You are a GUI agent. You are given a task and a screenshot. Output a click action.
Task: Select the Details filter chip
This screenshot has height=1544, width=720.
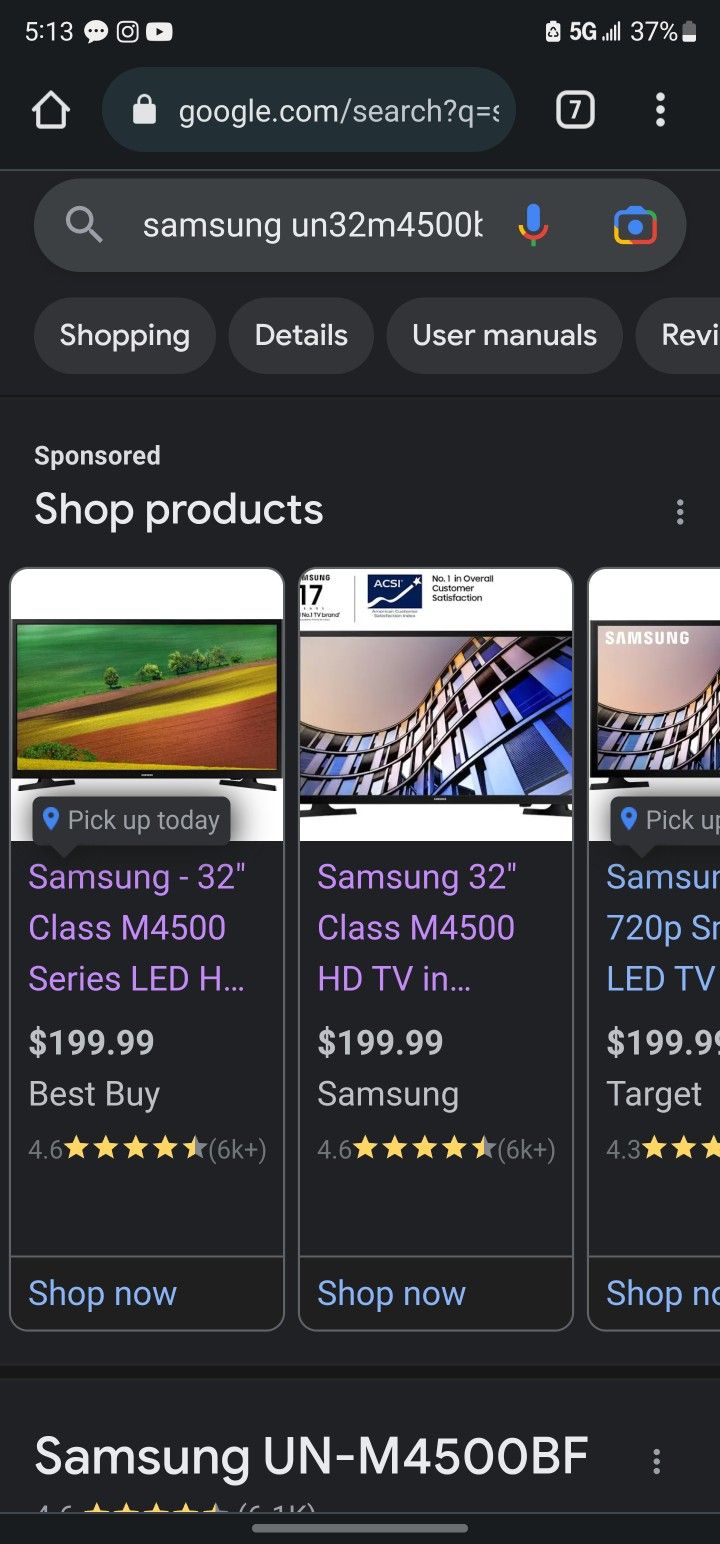(301, 335)
